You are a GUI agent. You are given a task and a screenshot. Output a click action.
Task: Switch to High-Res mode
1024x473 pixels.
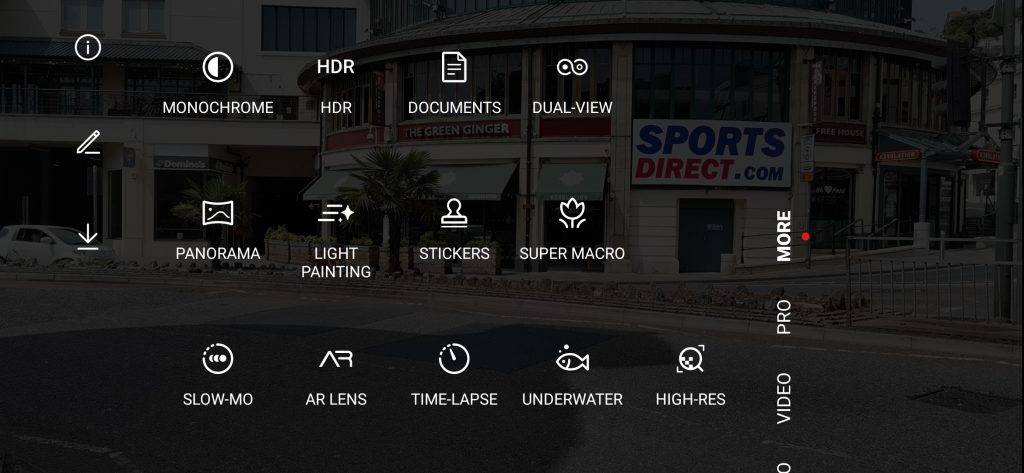[x=690, y=374]
